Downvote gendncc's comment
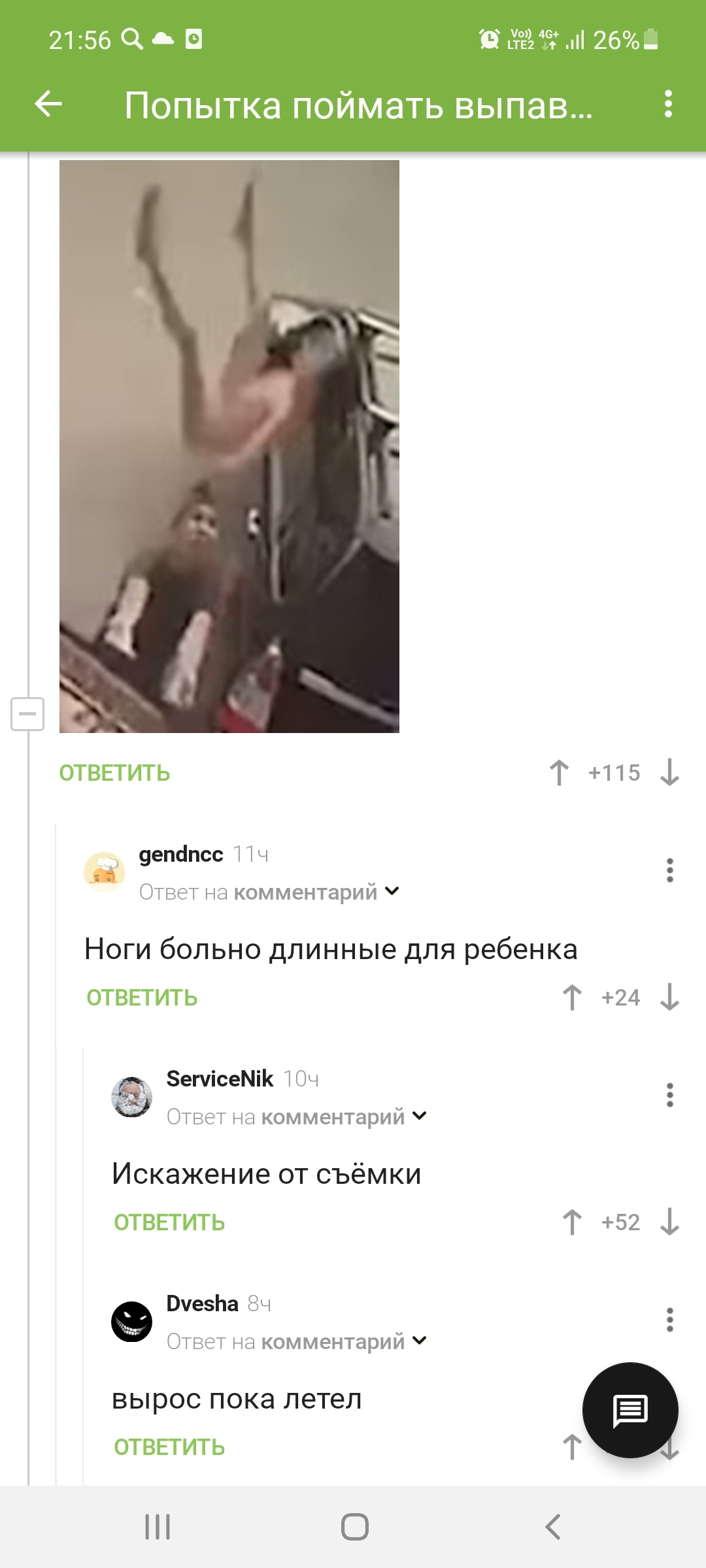 point(669,998)
